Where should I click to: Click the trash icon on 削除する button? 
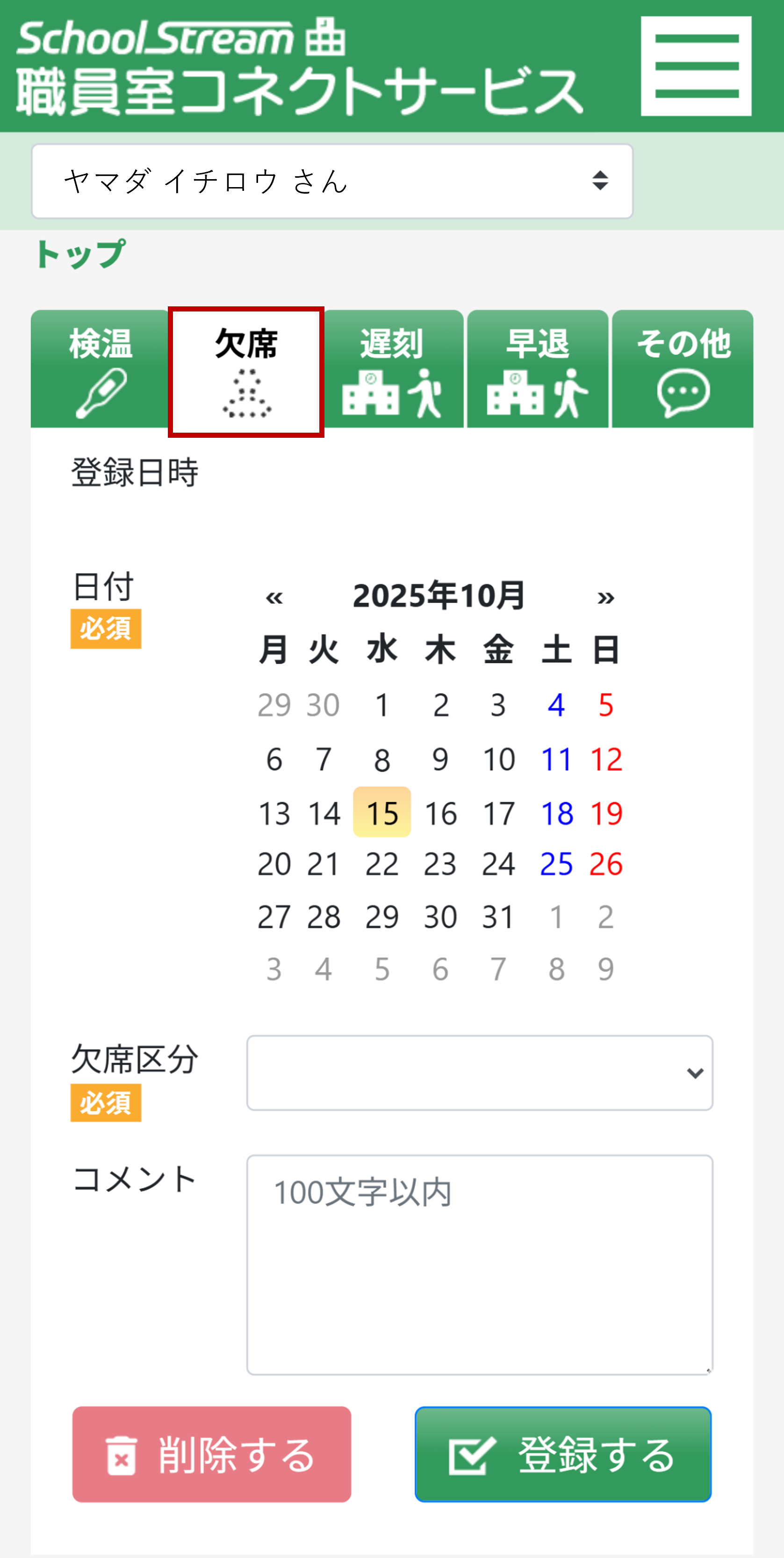(121, 1454)
